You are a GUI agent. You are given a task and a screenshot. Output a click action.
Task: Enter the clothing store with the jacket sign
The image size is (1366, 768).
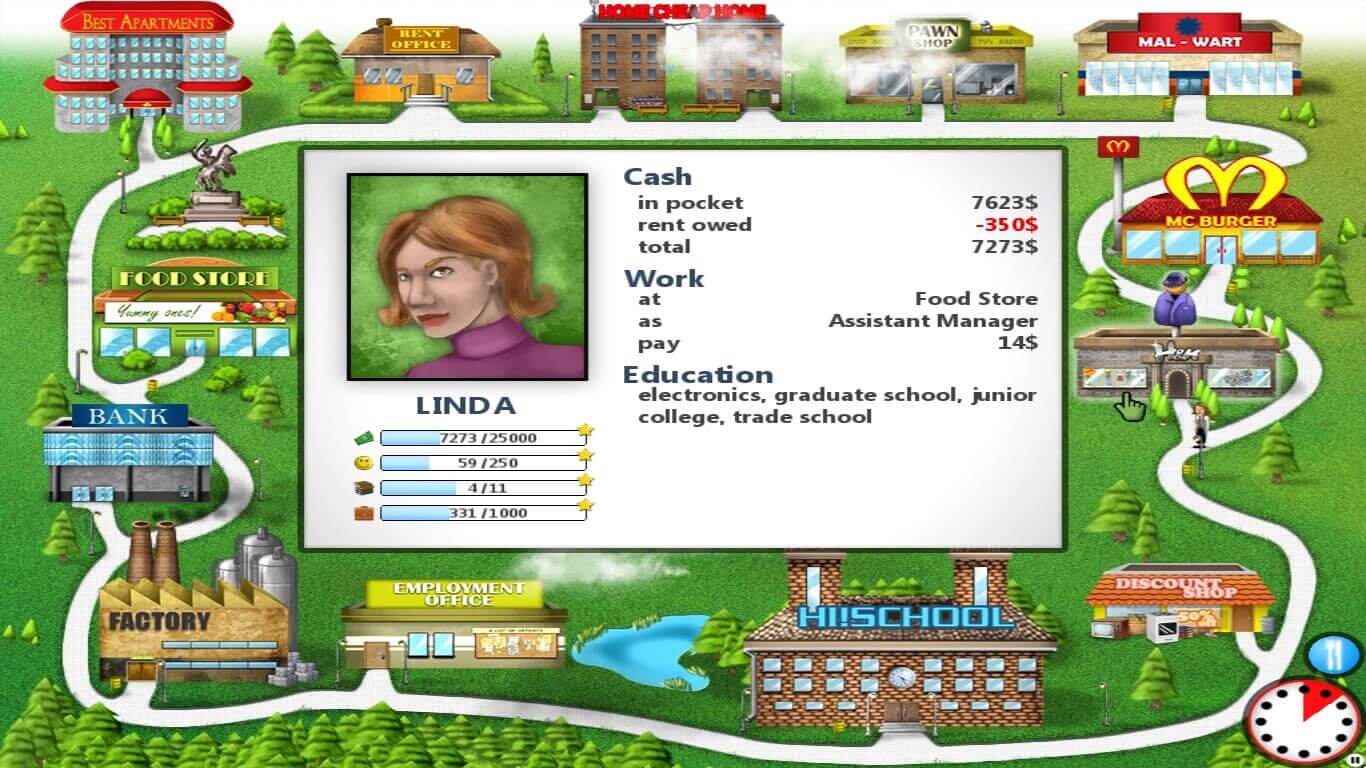click(x=1176, y=360)
